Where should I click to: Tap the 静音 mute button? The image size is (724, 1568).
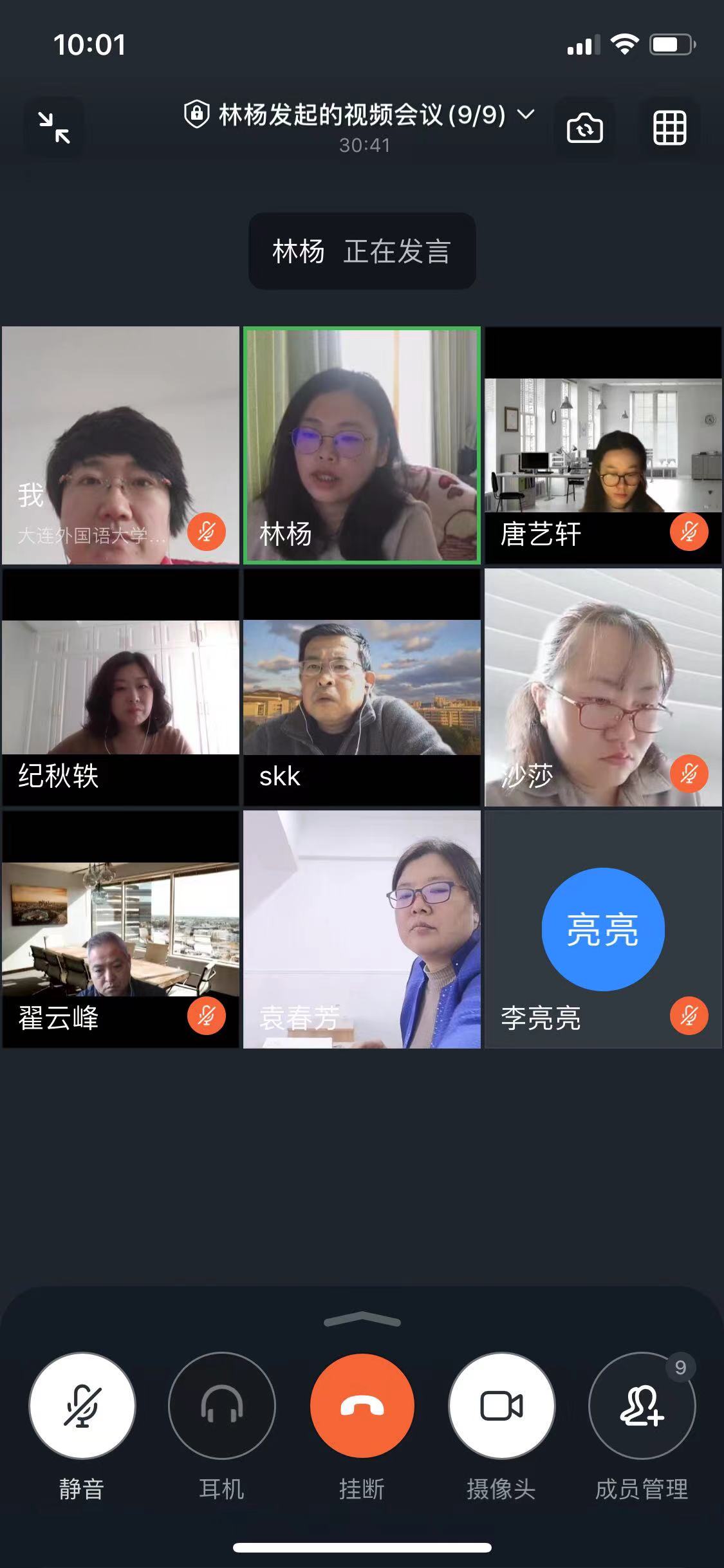[x=82, y=1405]
